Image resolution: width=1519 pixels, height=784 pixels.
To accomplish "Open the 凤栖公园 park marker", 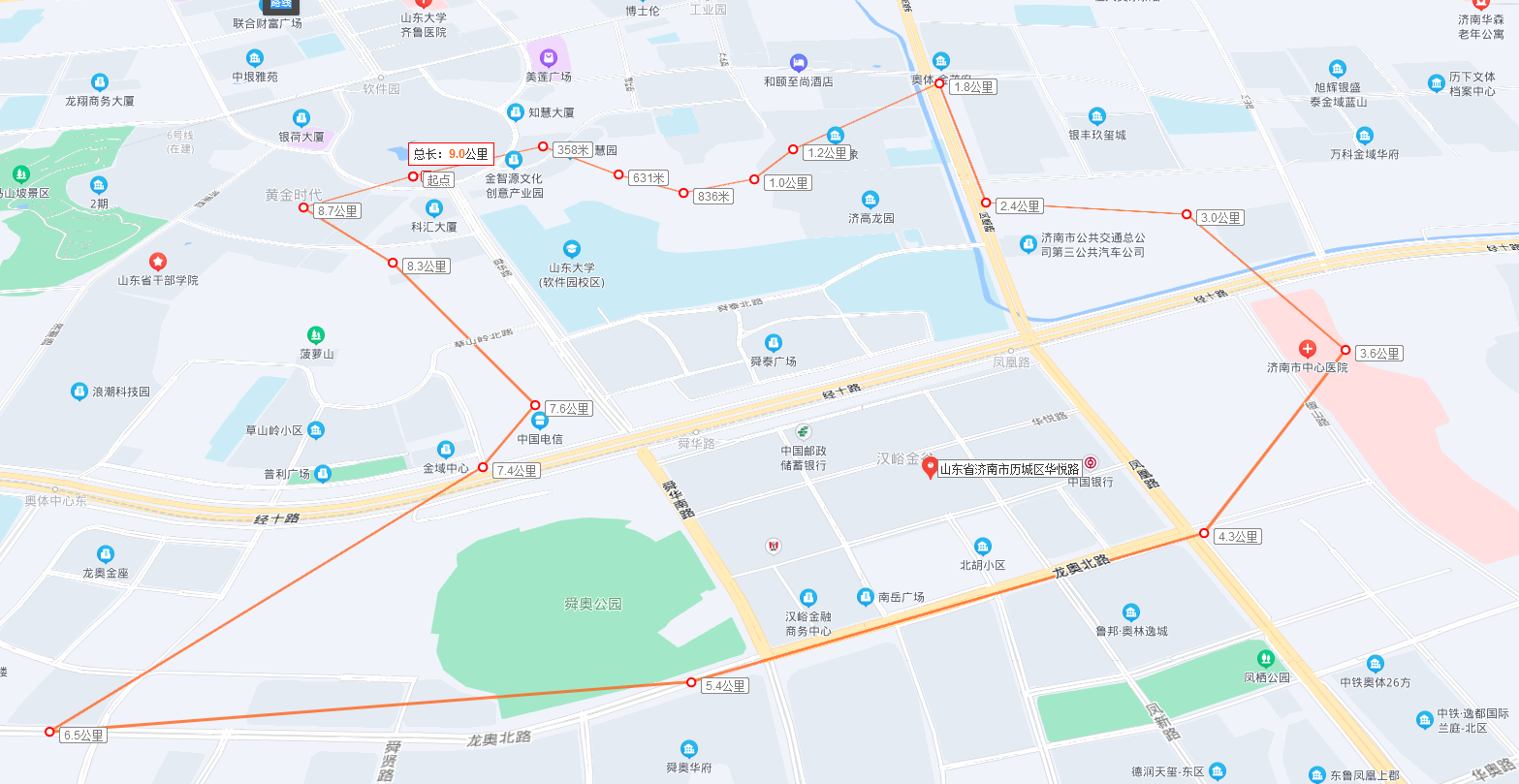I will (x=1266, y=659).
